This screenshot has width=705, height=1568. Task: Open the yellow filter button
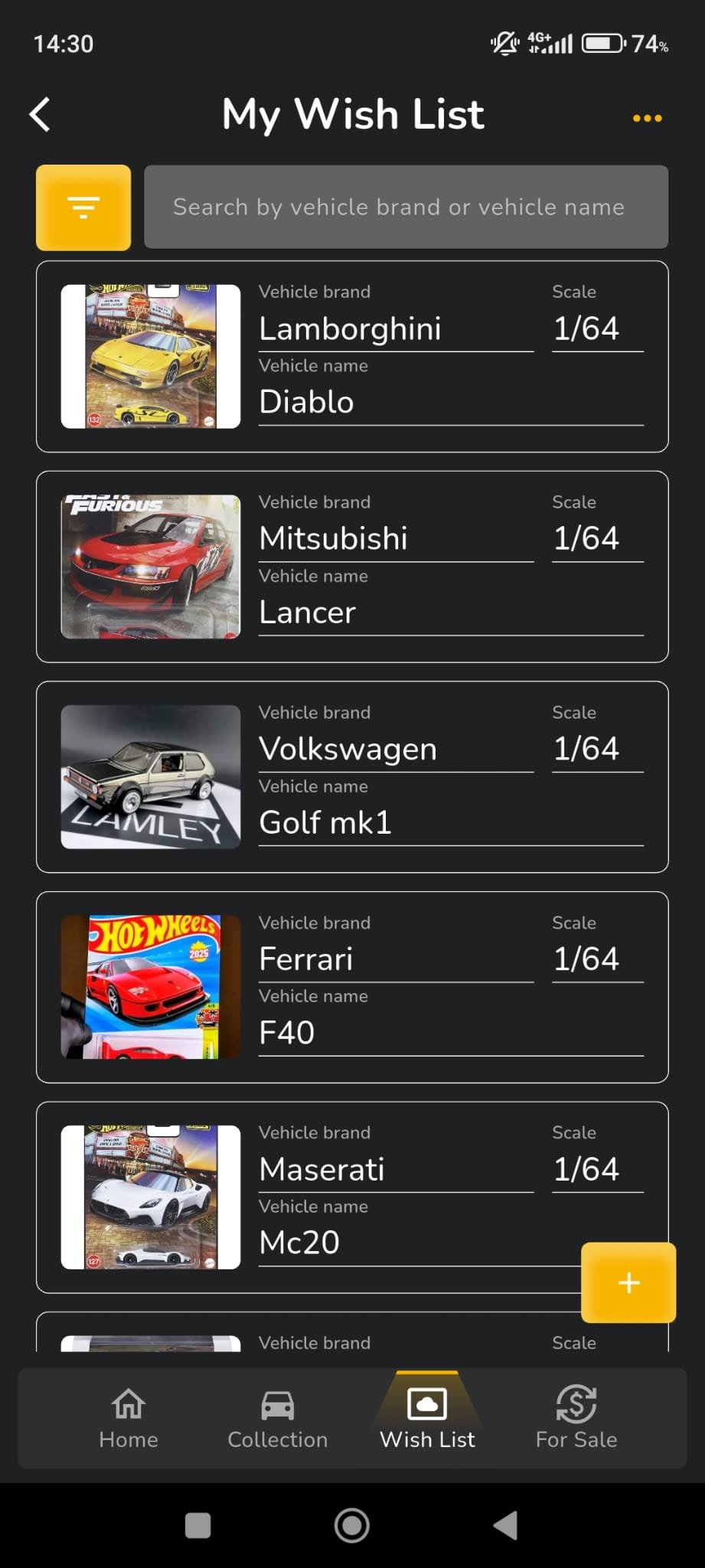[83, 207]
